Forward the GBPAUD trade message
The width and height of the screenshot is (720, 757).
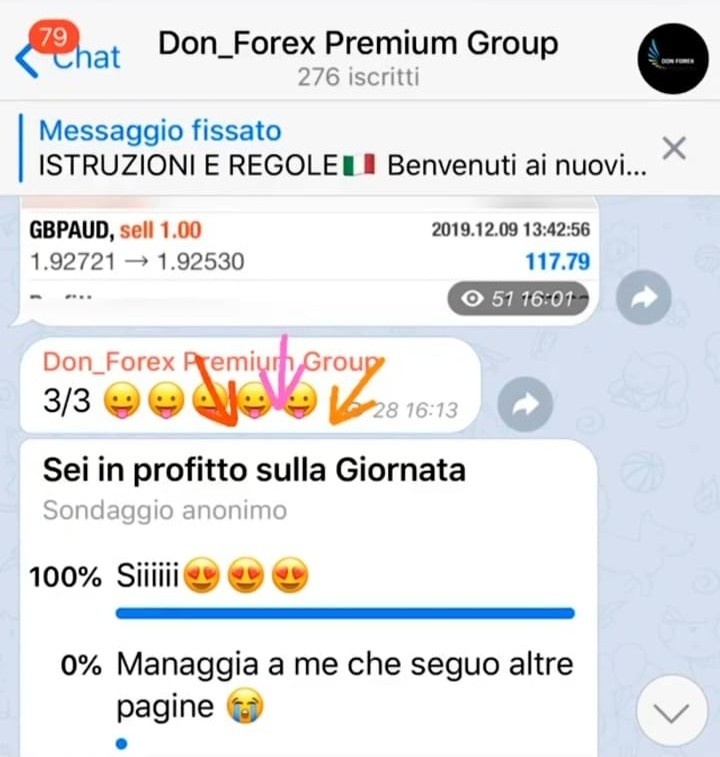tap(644, 297)
